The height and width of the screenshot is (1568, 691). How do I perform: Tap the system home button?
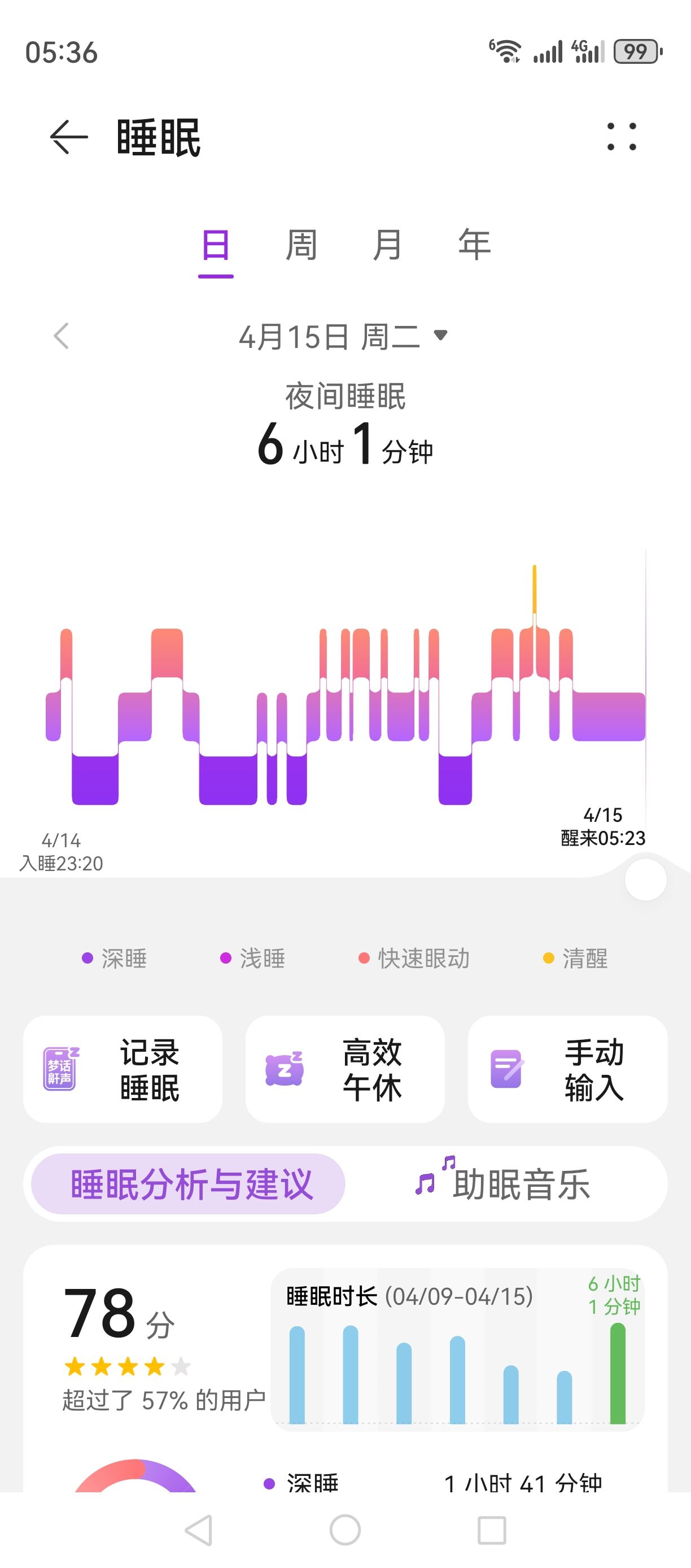[x=345, y=1530]
